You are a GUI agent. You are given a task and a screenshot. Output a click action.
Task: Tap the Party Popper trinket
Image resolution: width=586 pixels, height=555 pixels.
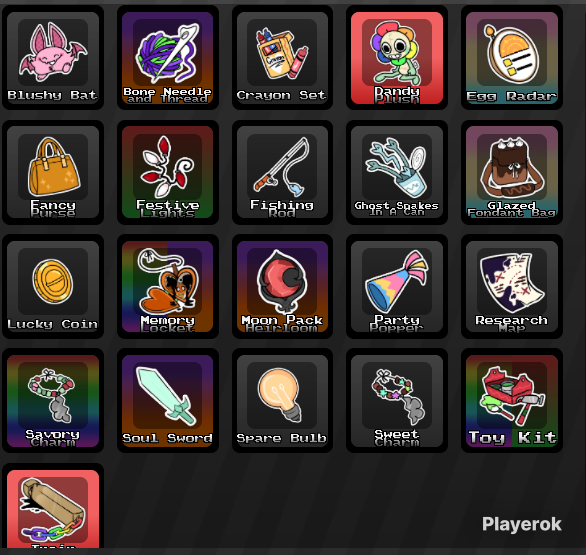coord(397,287)
